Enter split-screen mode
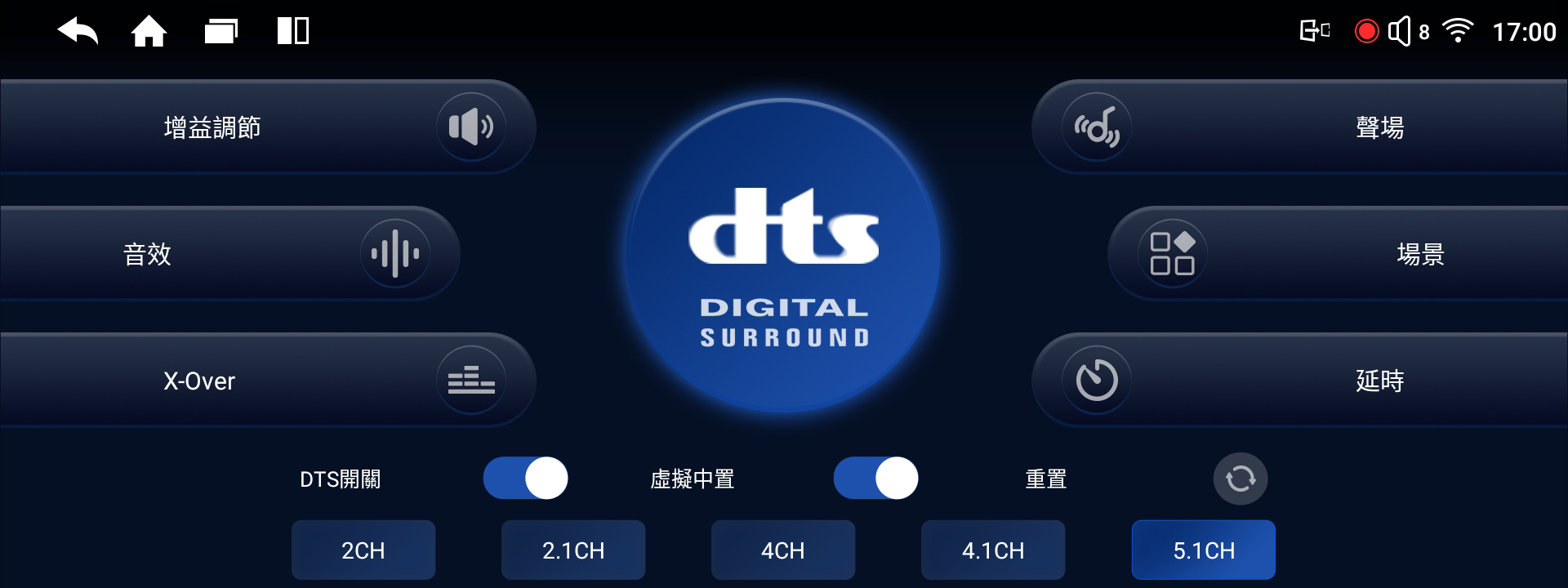 pyautogui.click(x=292, y=32)
